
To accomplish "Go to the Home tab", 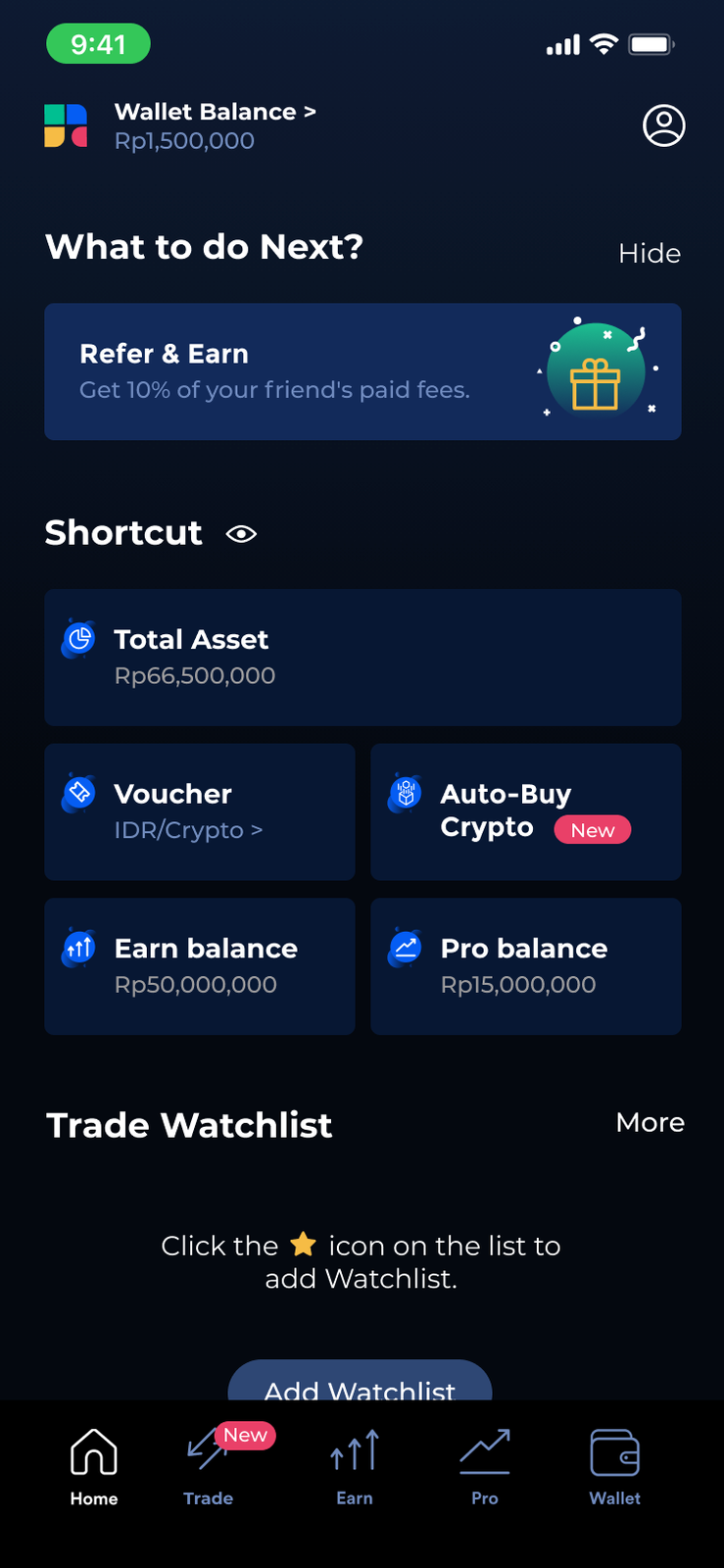I will 94,1466.
